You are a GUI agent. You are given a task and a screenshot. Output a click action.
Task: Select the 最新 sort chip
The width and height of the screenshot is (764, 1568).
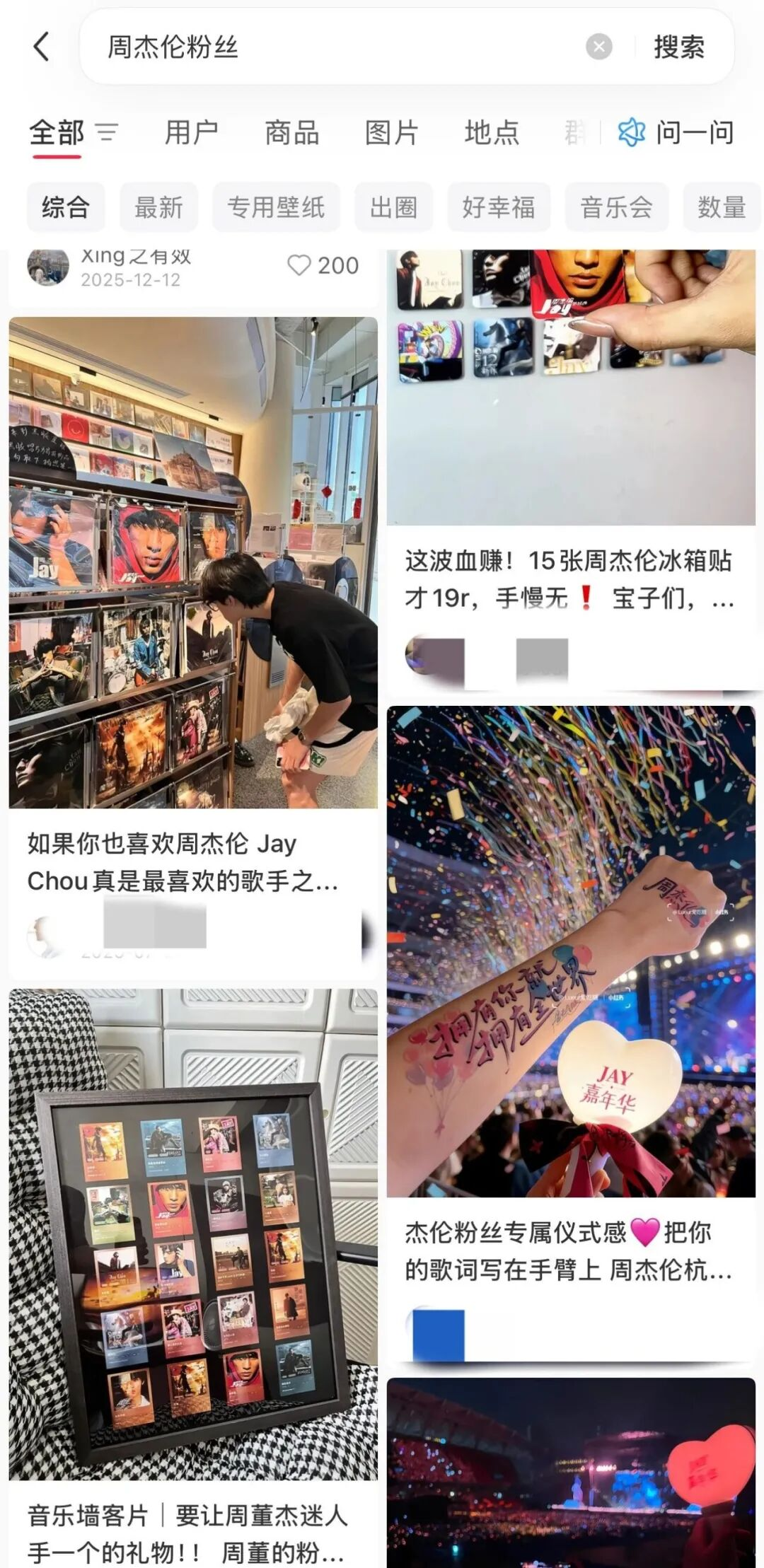[158, 207]
